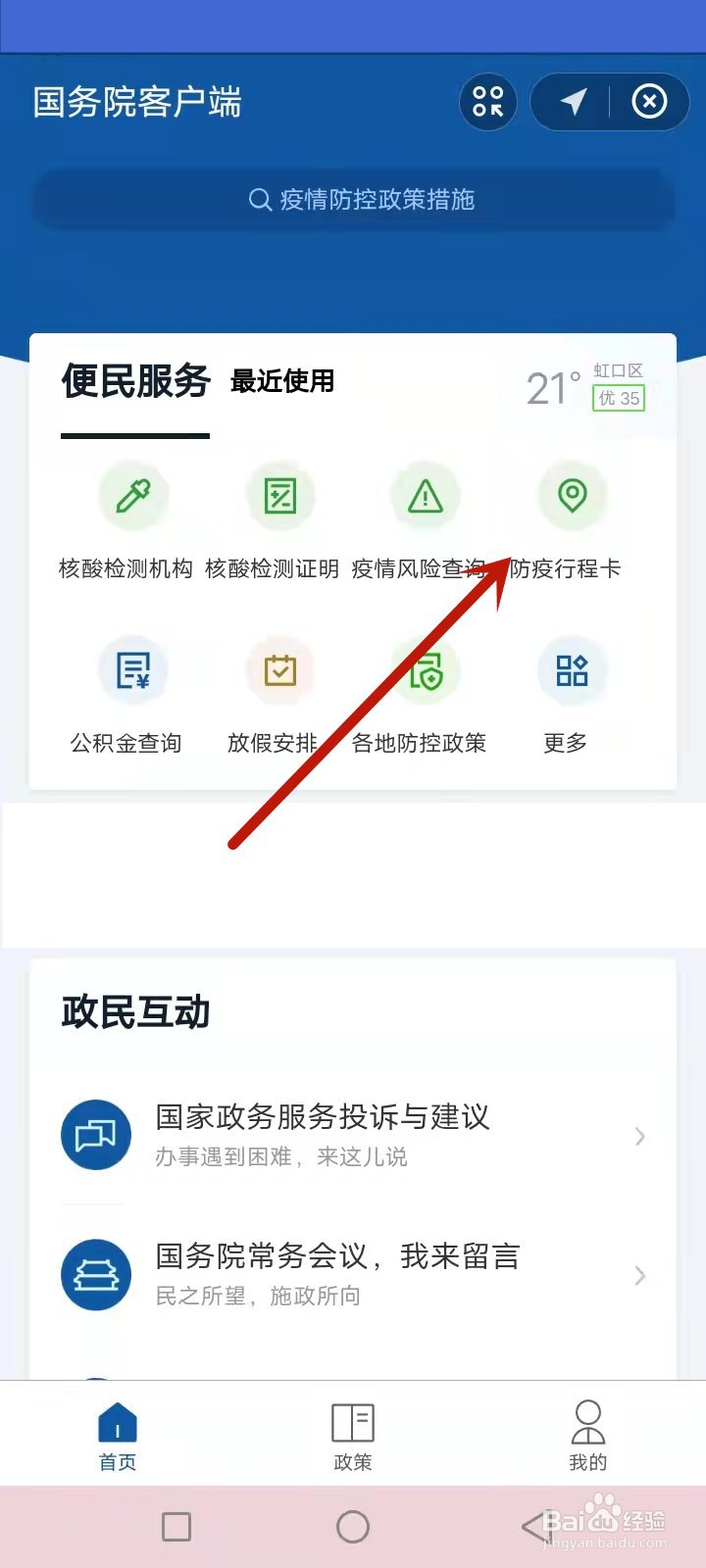Switch to the 政策 tab
The image size is (706, 1568).
tap(352, 1433)
